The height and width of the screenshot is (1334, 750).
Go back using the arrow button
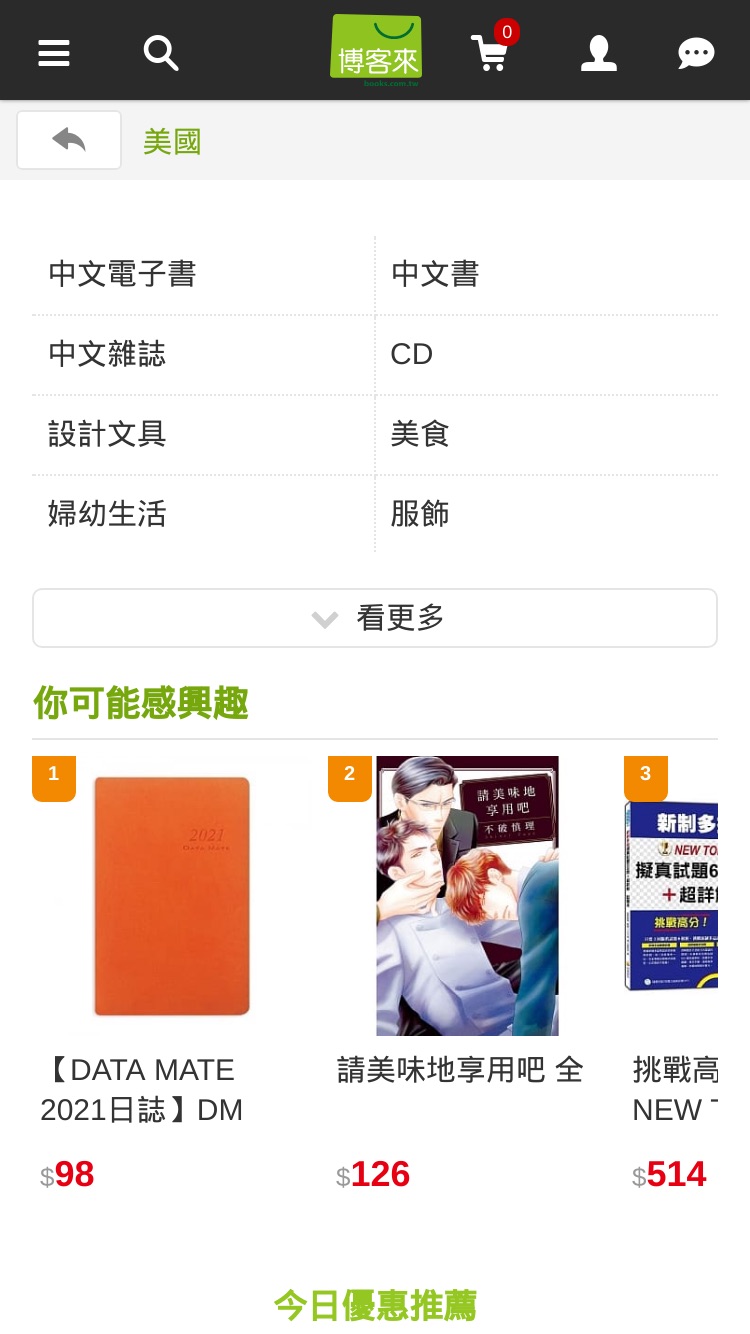tap(69, 140)
